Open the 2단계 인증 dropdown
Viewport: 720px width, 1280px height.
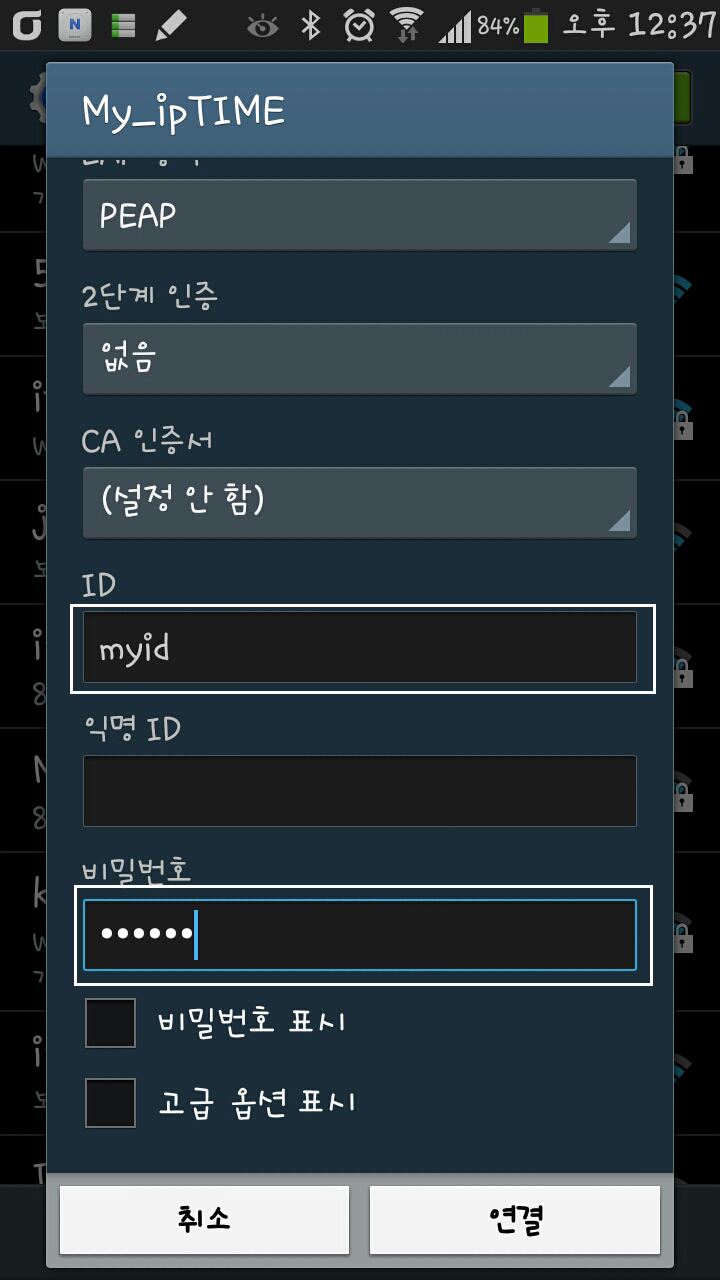coord(359,359)
